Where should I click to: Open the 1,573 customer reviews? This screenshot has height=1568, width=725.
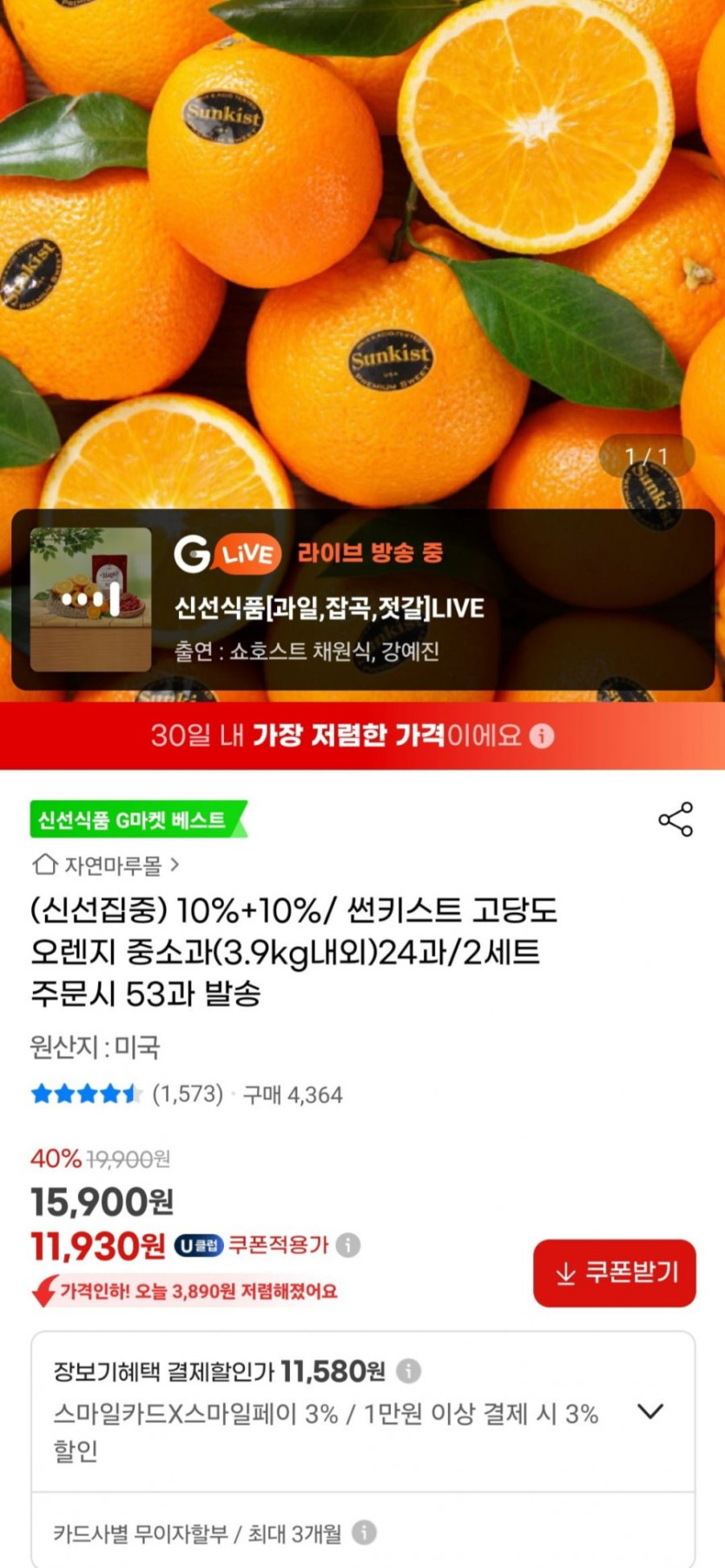click(188, 1094)
